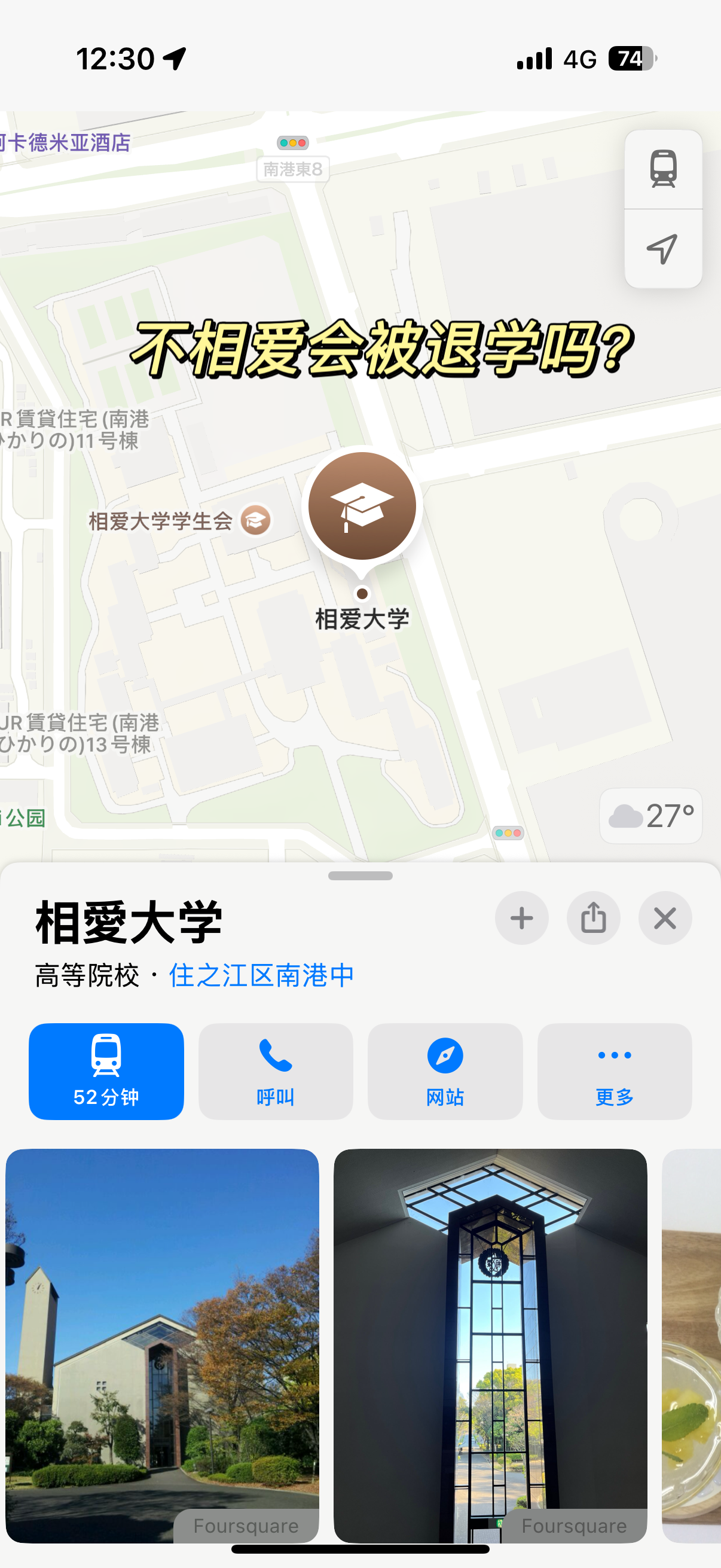Call the university via 呼叫

(276, 1071)
